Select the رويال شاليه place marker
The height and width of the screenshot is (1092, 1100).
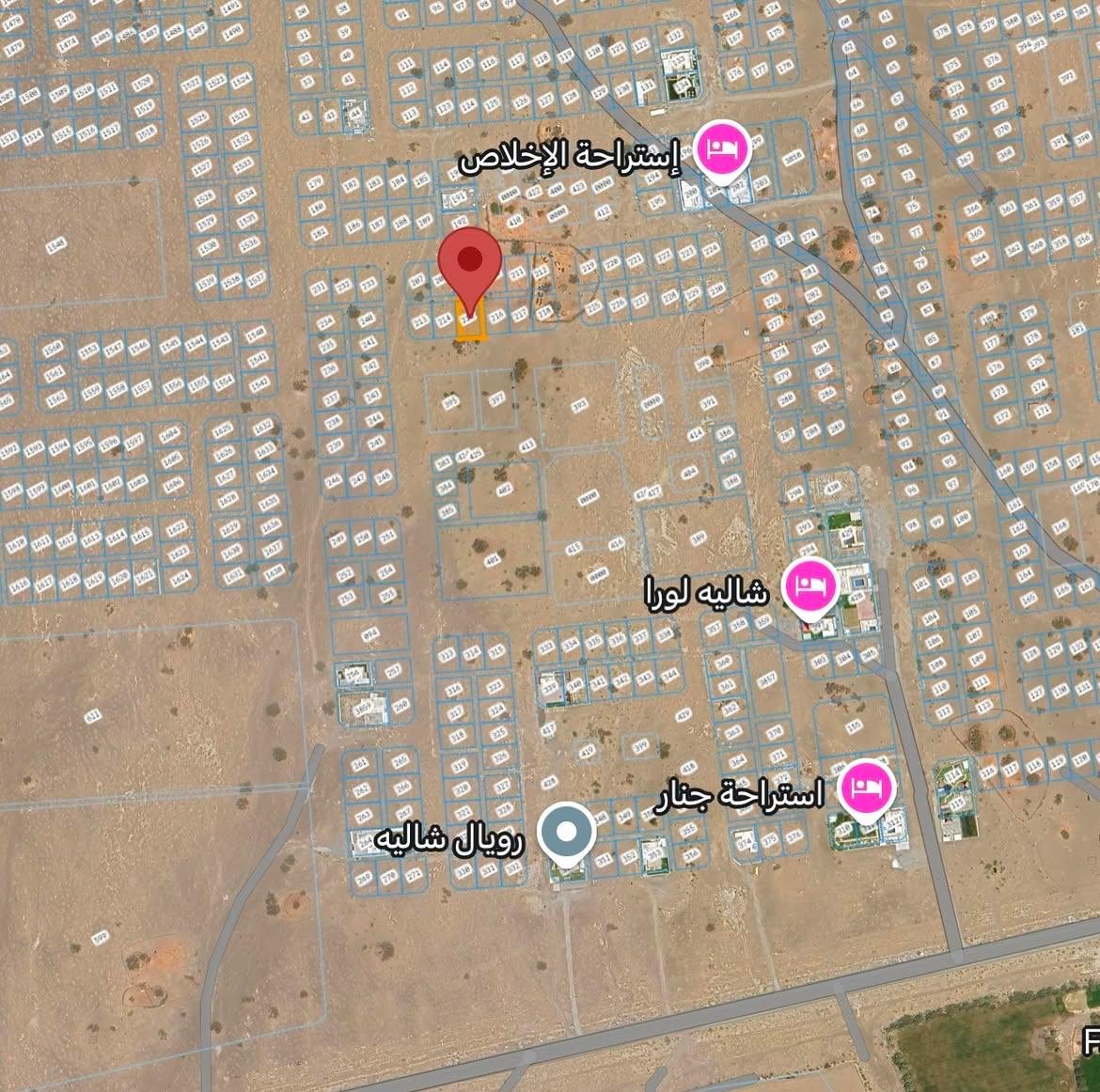566,834
